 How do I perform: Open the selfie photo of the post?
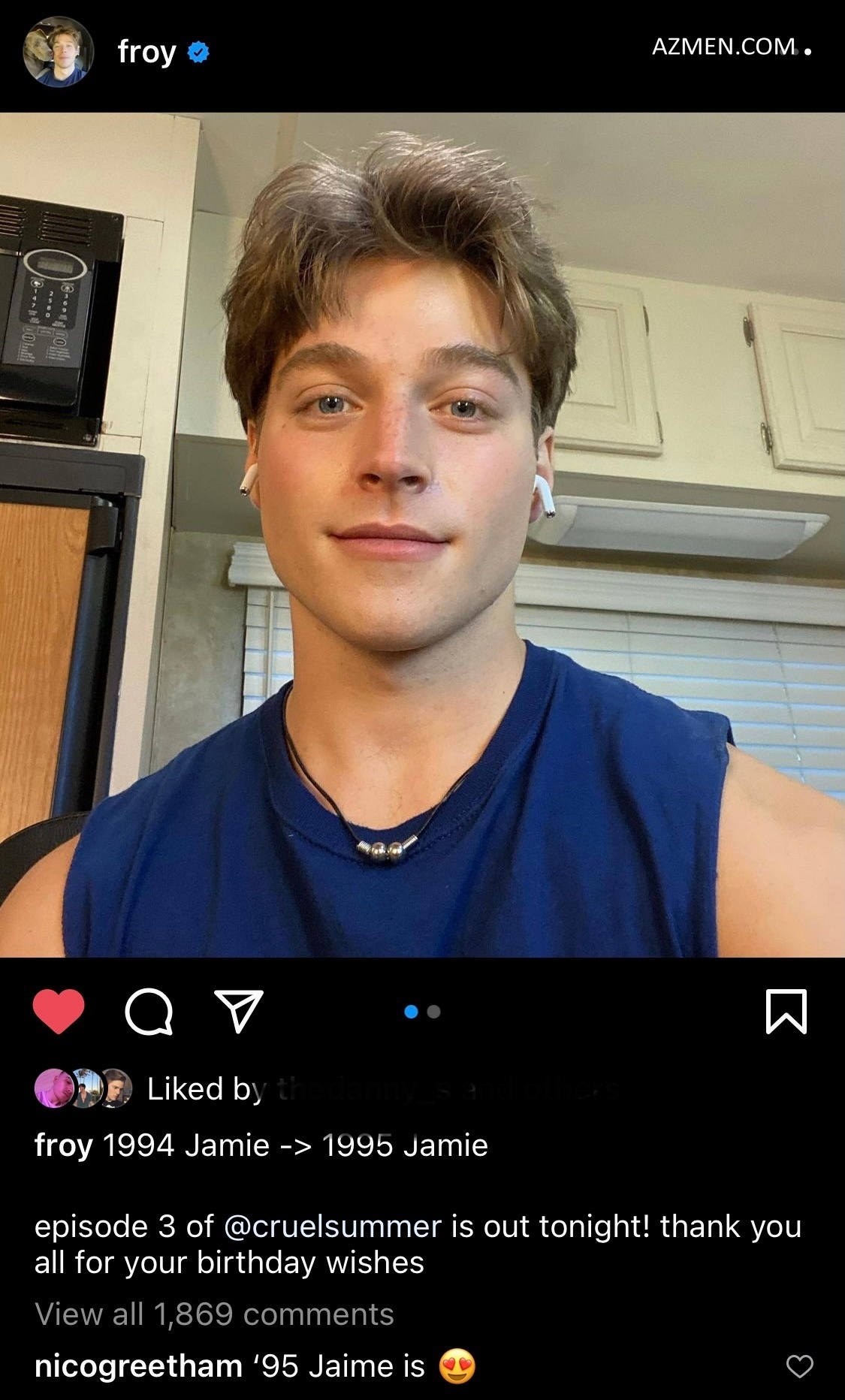(422, 535)
